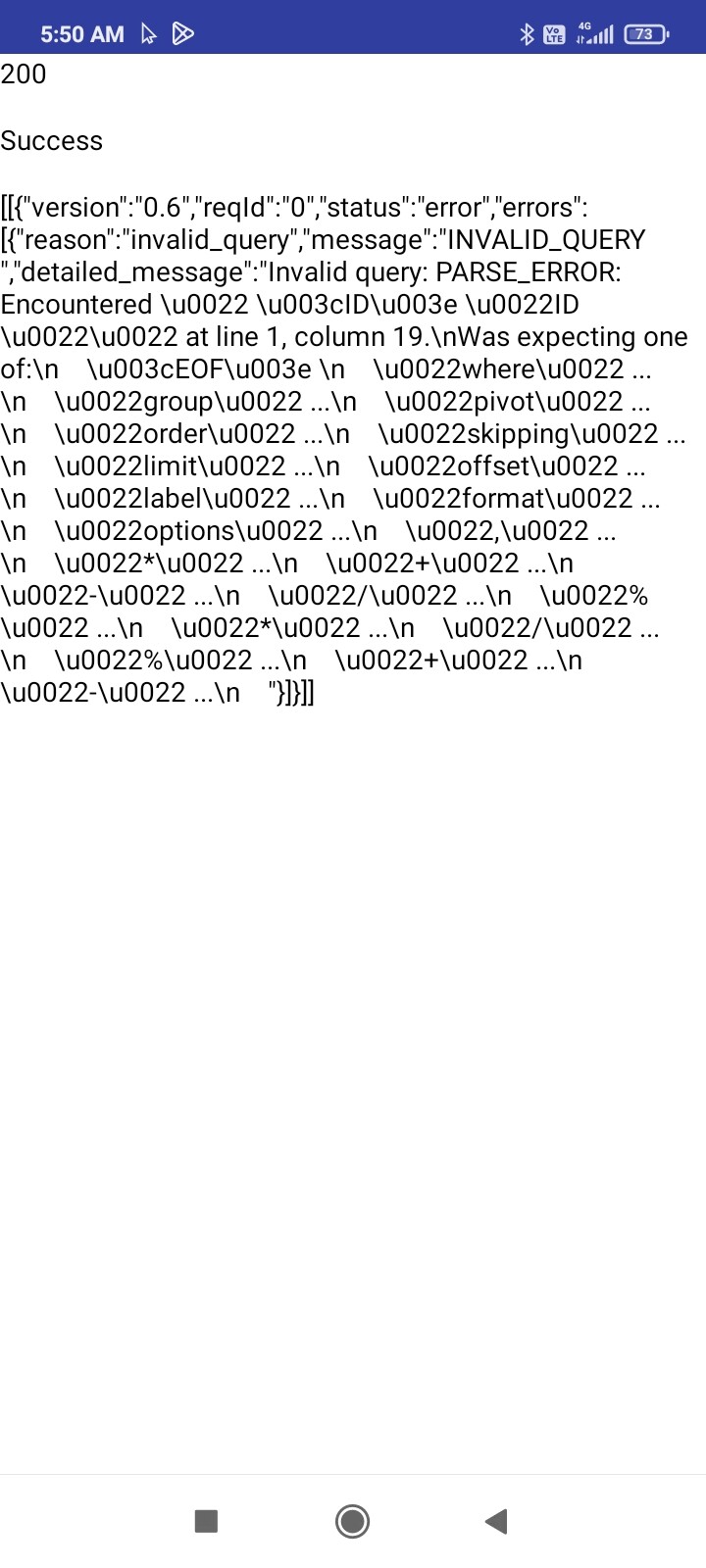Image resolution: width=706 pixels, height=1568 pixels.
Task: Tap the system back triangle button
Action: 496,1521
